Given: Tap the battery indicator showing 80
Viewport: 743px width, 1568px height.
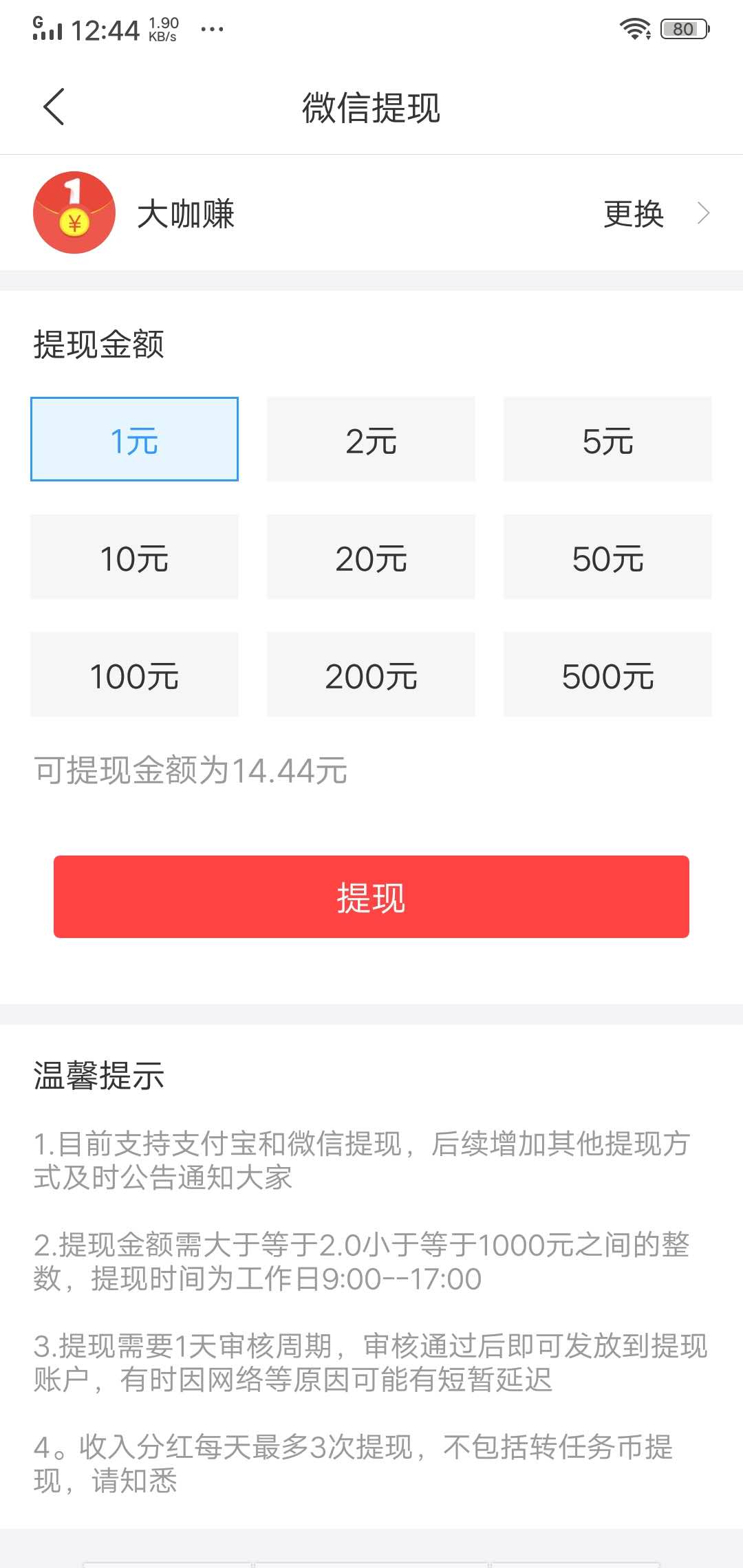Looking at the screenshot, I should point(682,28).
